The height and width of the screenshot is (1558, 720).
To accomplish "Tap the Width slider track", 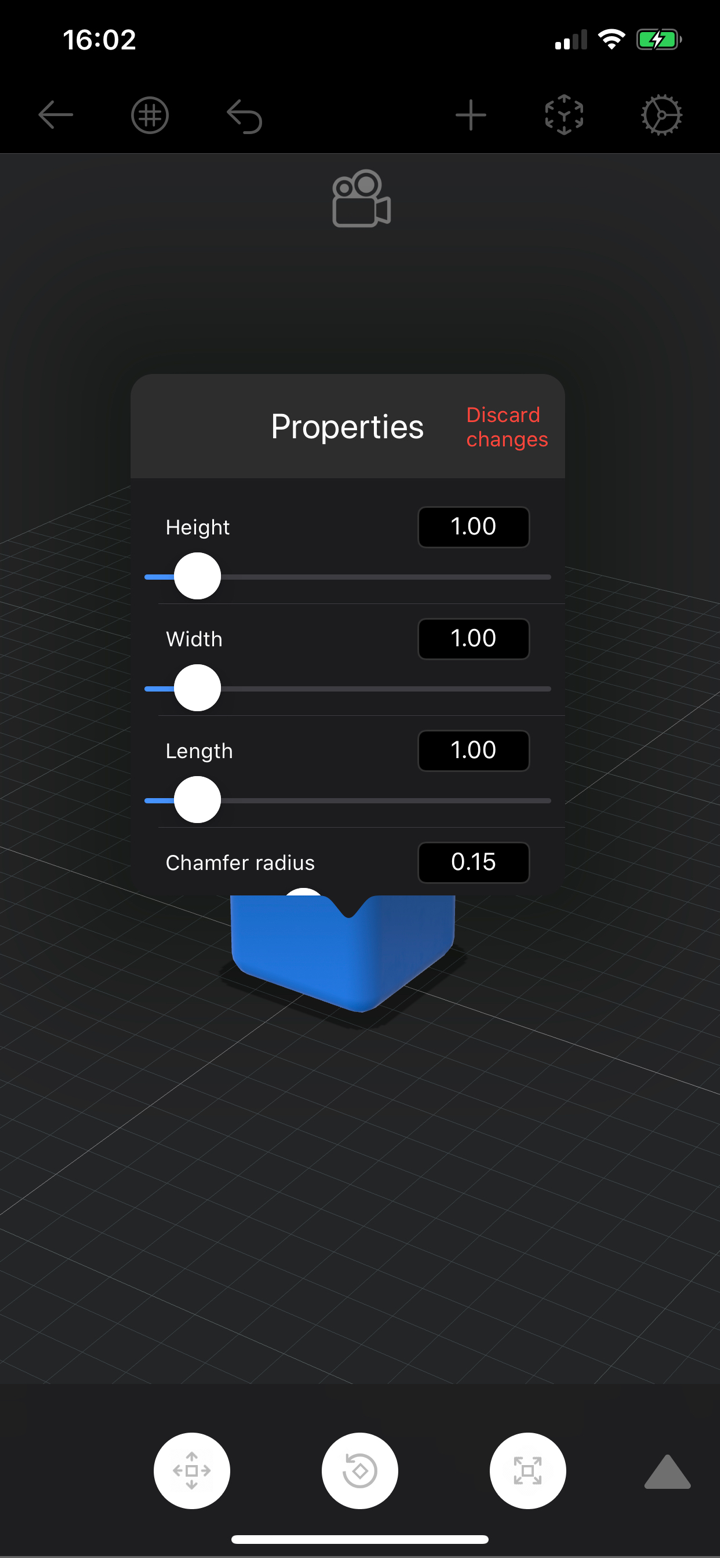I will 400,688.
